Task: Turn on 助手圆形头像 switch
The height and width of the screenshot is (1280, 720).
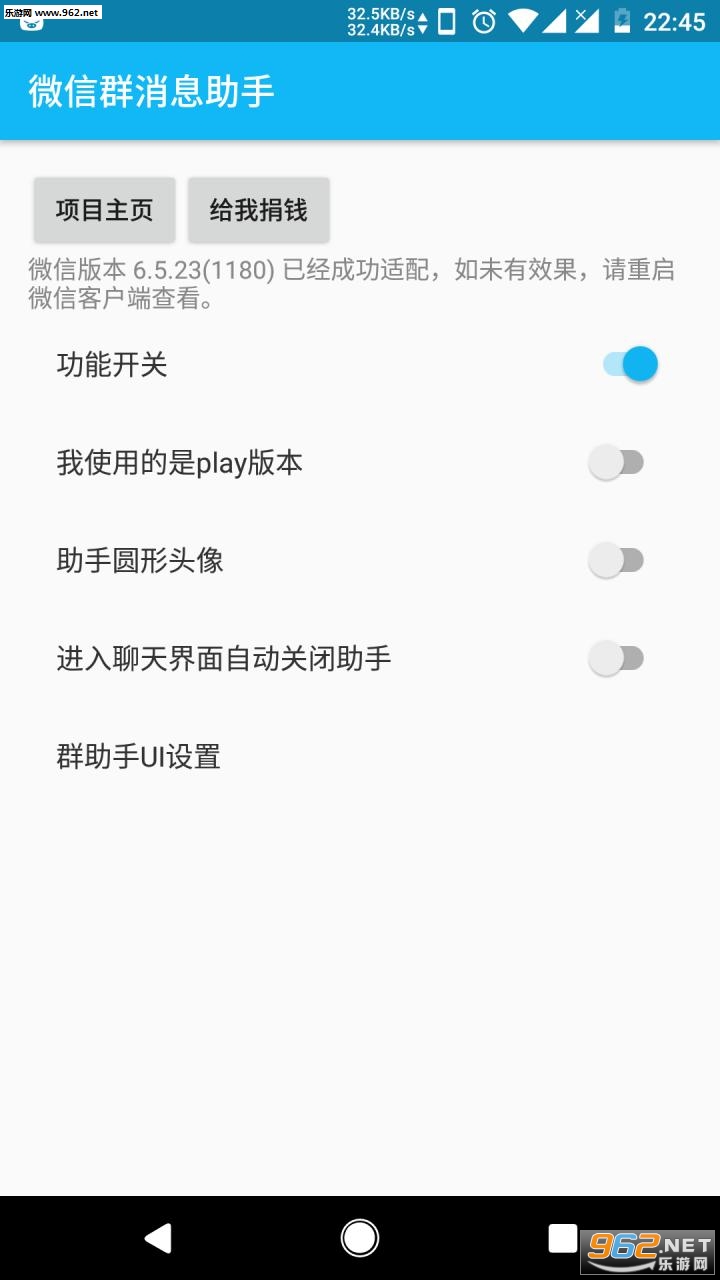Action: click(x=616, y=560)
